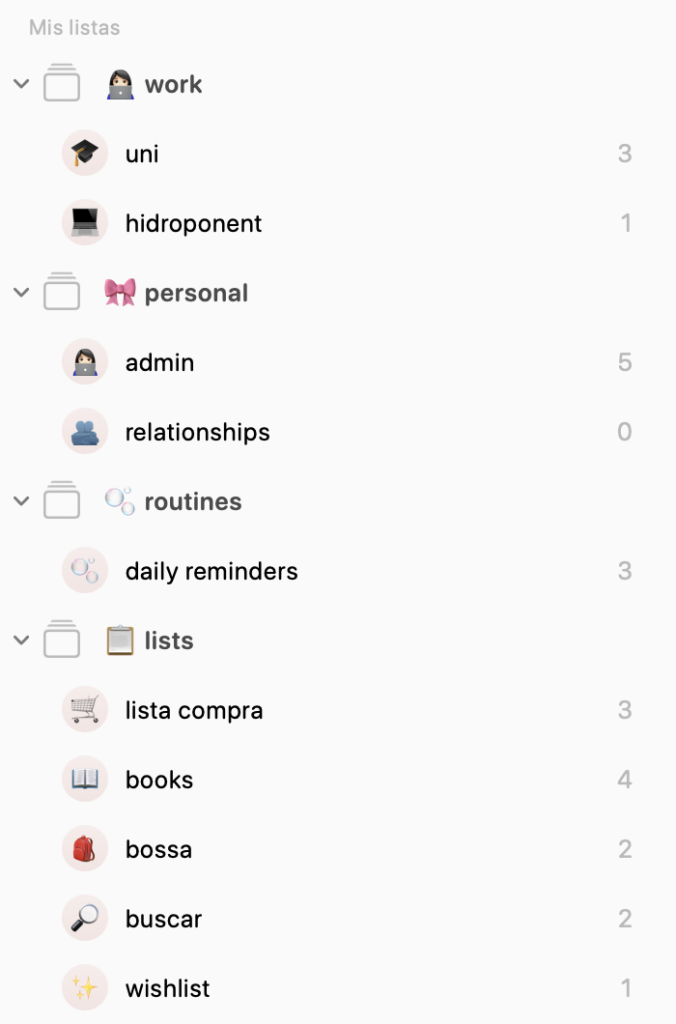Open the lista compra list
This screenshot has width=676, height=1024.
(x=194, y=710)
